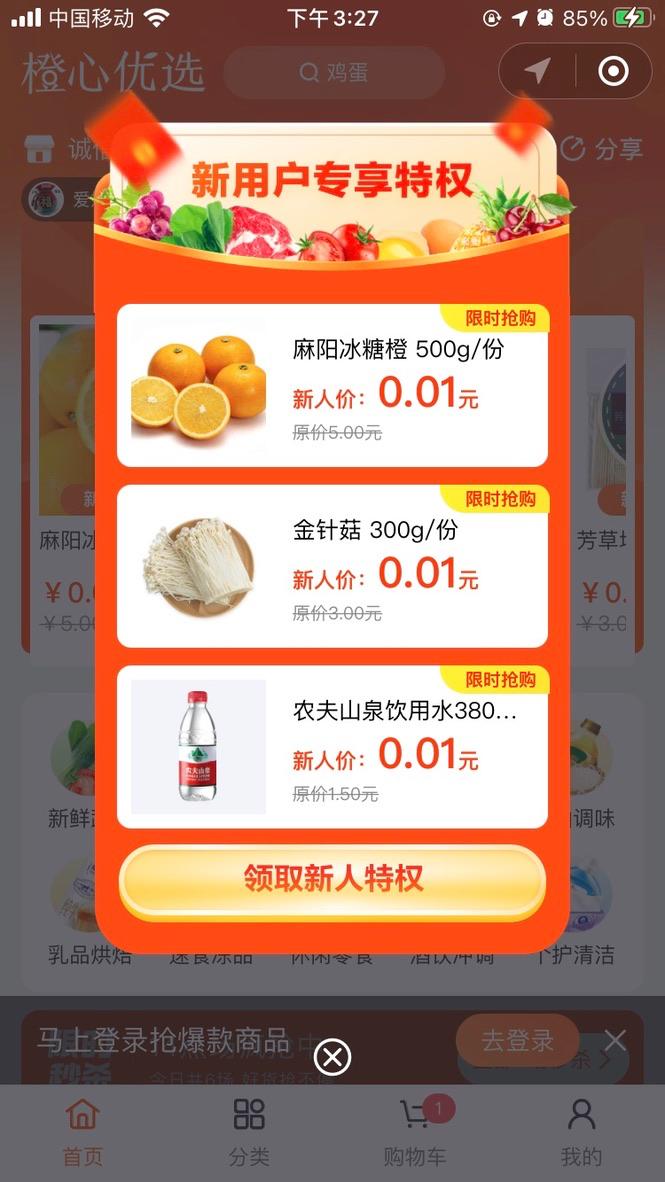The height and width of the screenshot is (1182, 665).
Task: Close the login prompt banner
Action: pyautogui.click(x=615, y=1040)
